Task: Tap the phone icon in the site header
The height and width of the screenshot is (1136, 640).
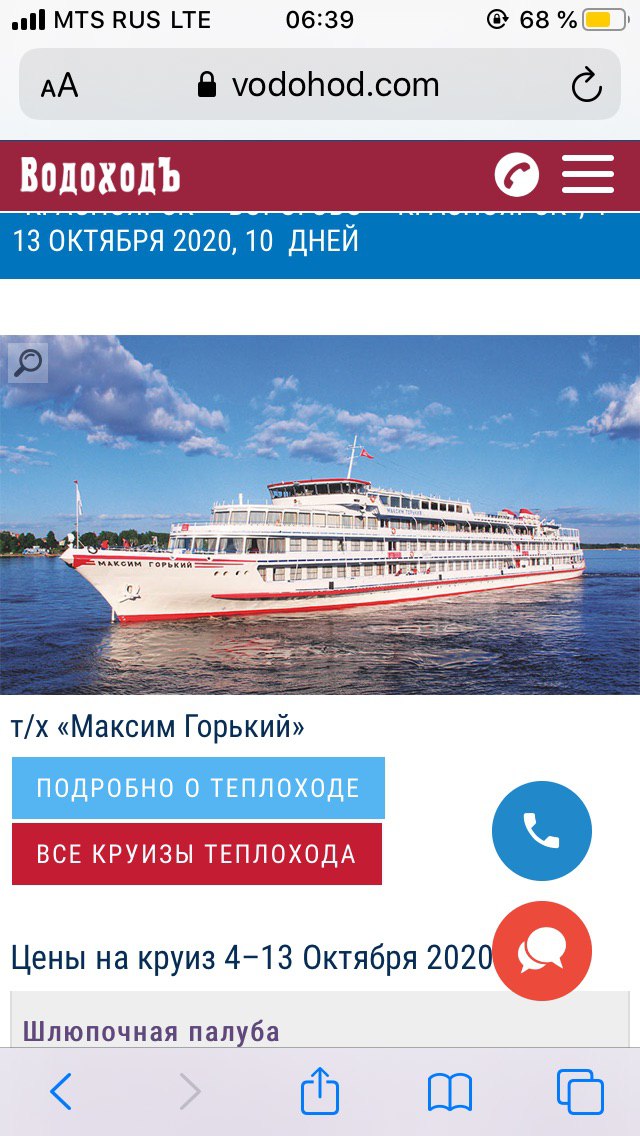Action: (x=517, y=176)
